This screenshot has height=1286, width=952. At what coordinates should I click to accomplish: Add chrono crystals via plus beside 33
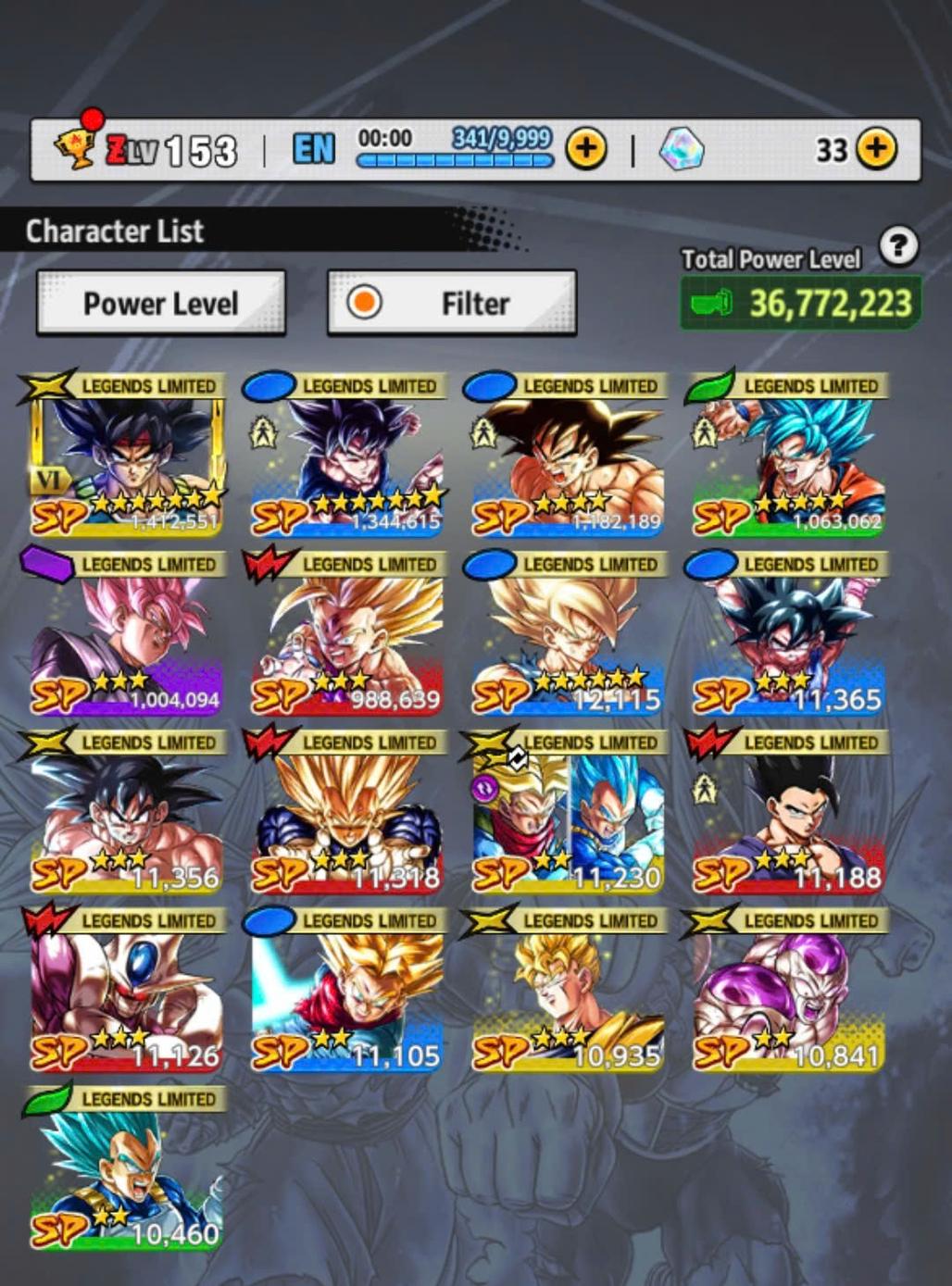point(876,148)
